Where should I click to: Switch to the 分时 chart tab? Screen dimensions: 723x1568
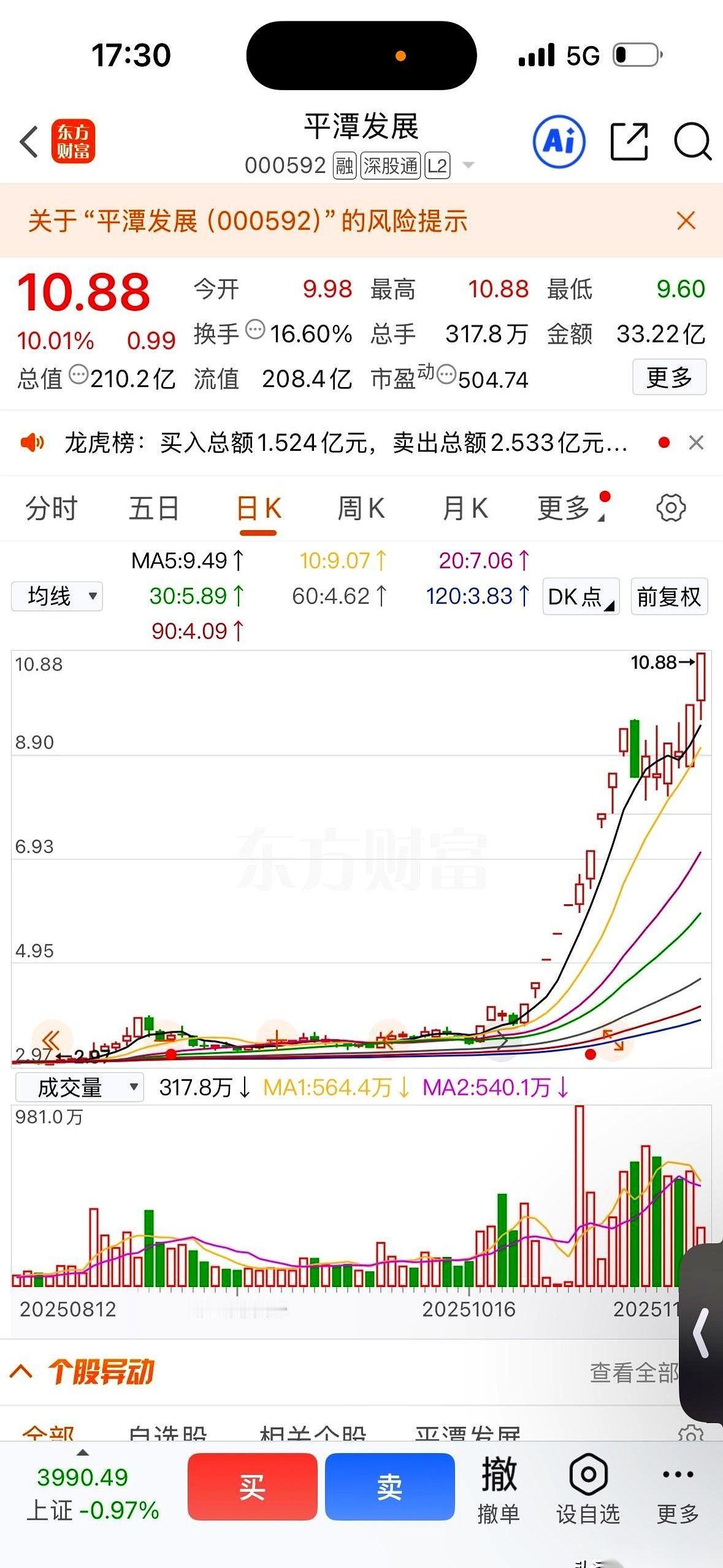coord(50,508)
